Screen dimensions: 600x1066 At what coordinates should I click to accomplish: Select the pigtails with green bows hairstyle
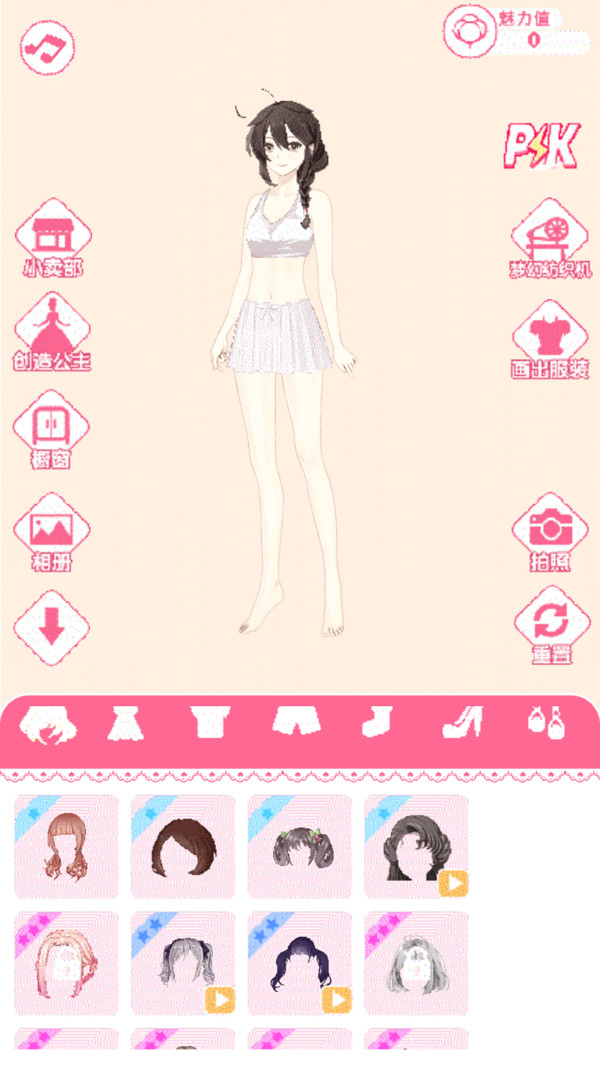300,846
